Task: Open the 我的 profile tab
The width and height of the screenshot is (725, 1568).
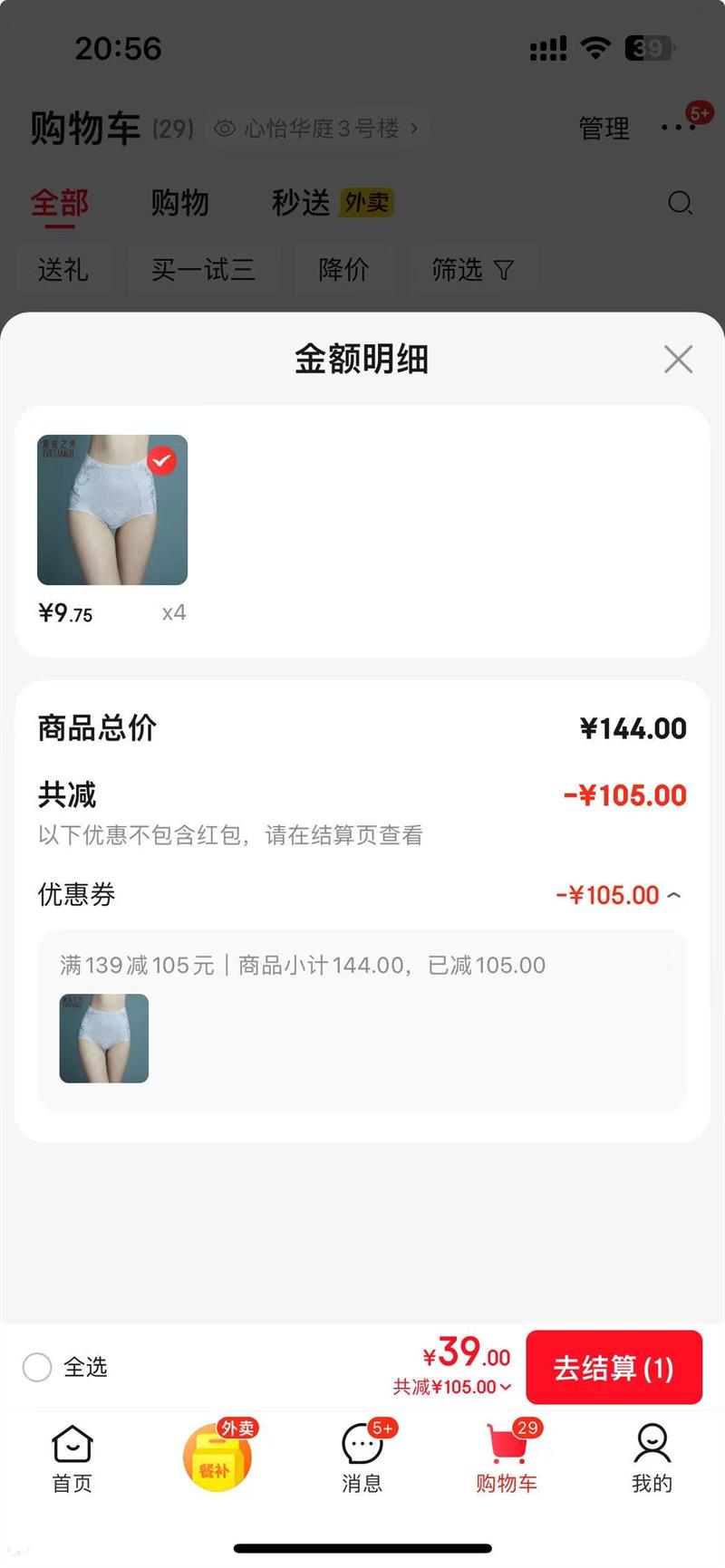Action: pyautogui.click(x=652, y=1456)
